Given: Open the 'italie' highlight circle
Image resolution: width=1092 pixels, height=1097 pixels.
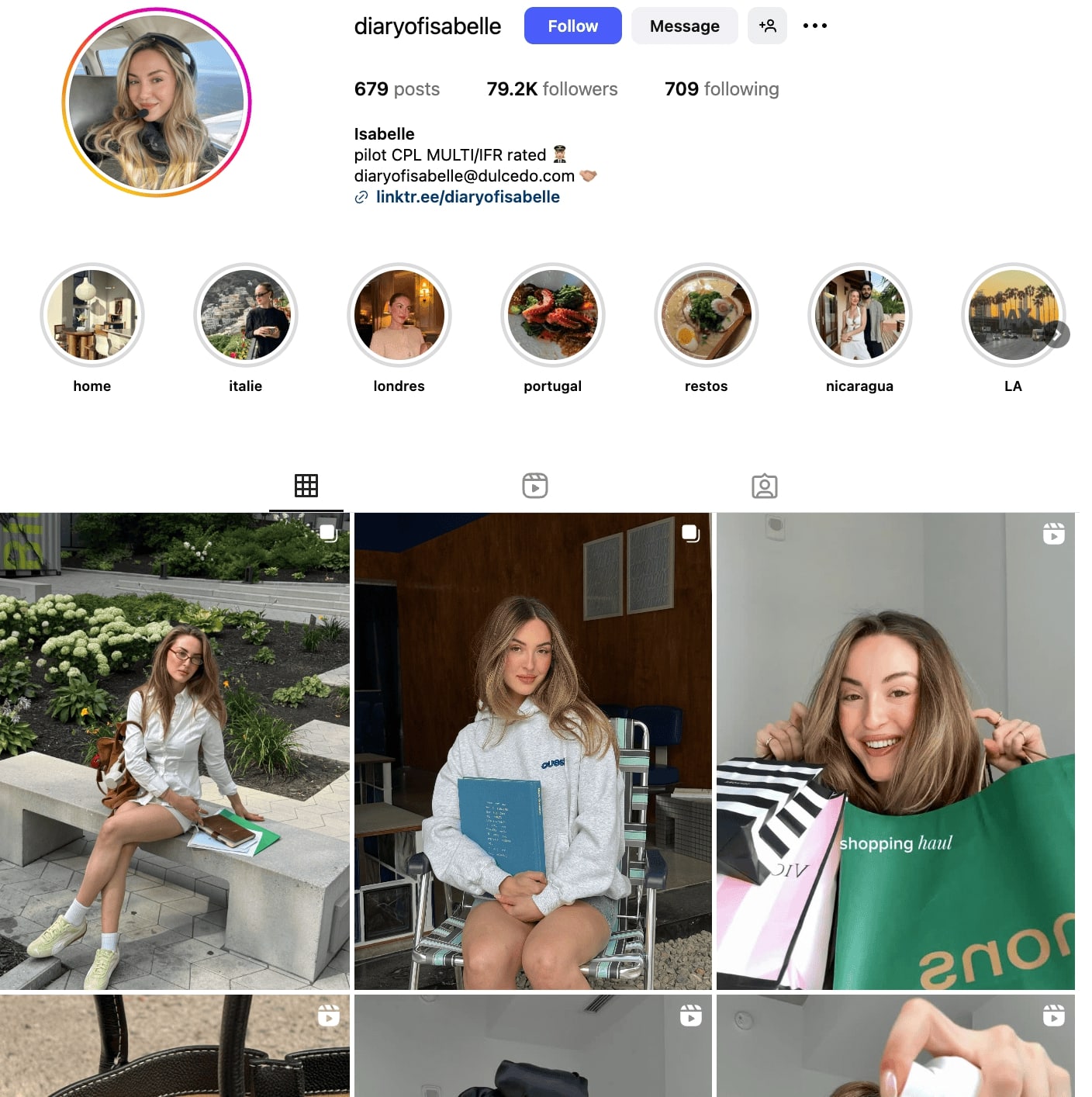Looking at the screenshot, I should (245, 315).
